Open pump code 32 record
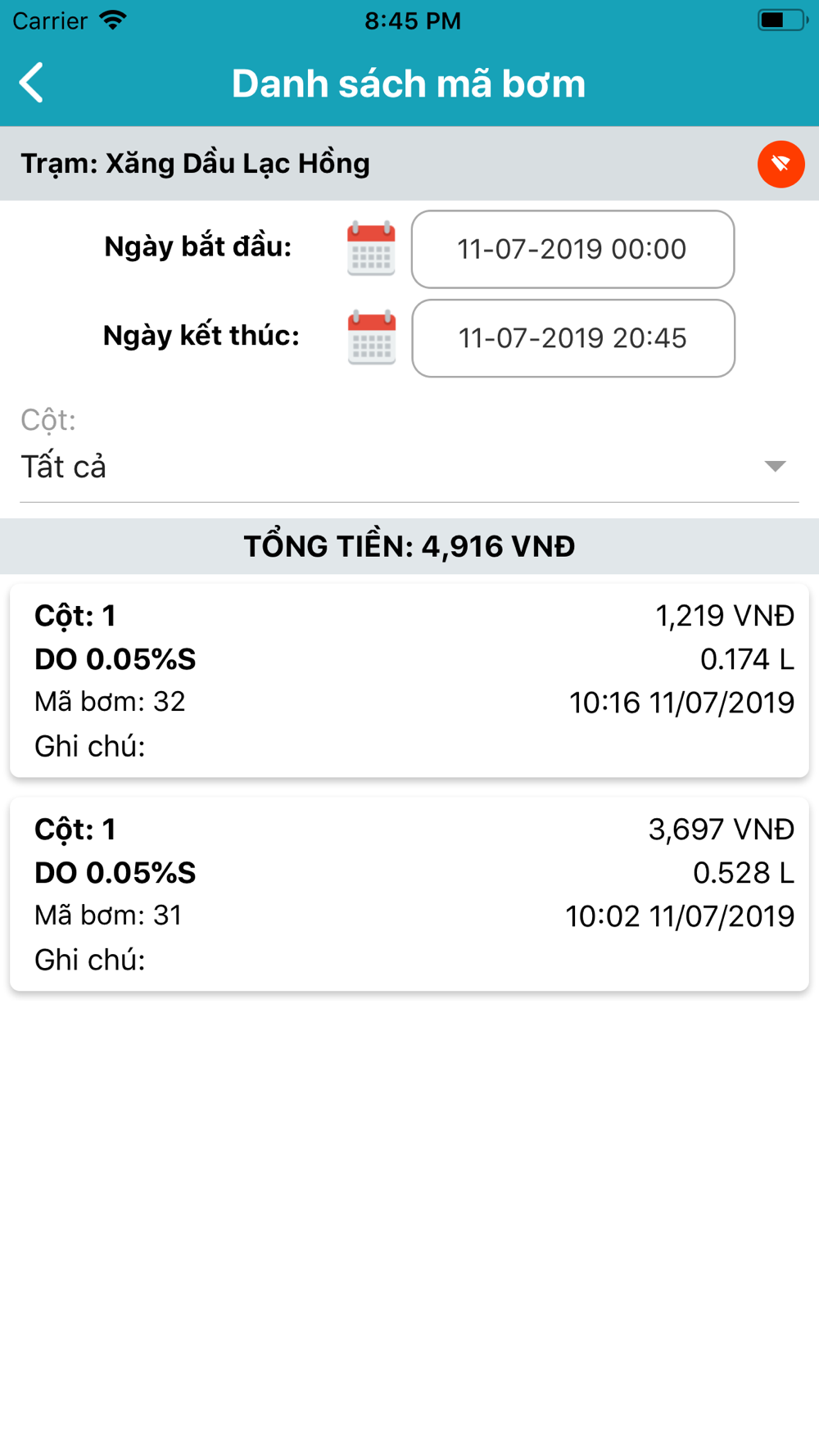 click(x=409, y=681)
